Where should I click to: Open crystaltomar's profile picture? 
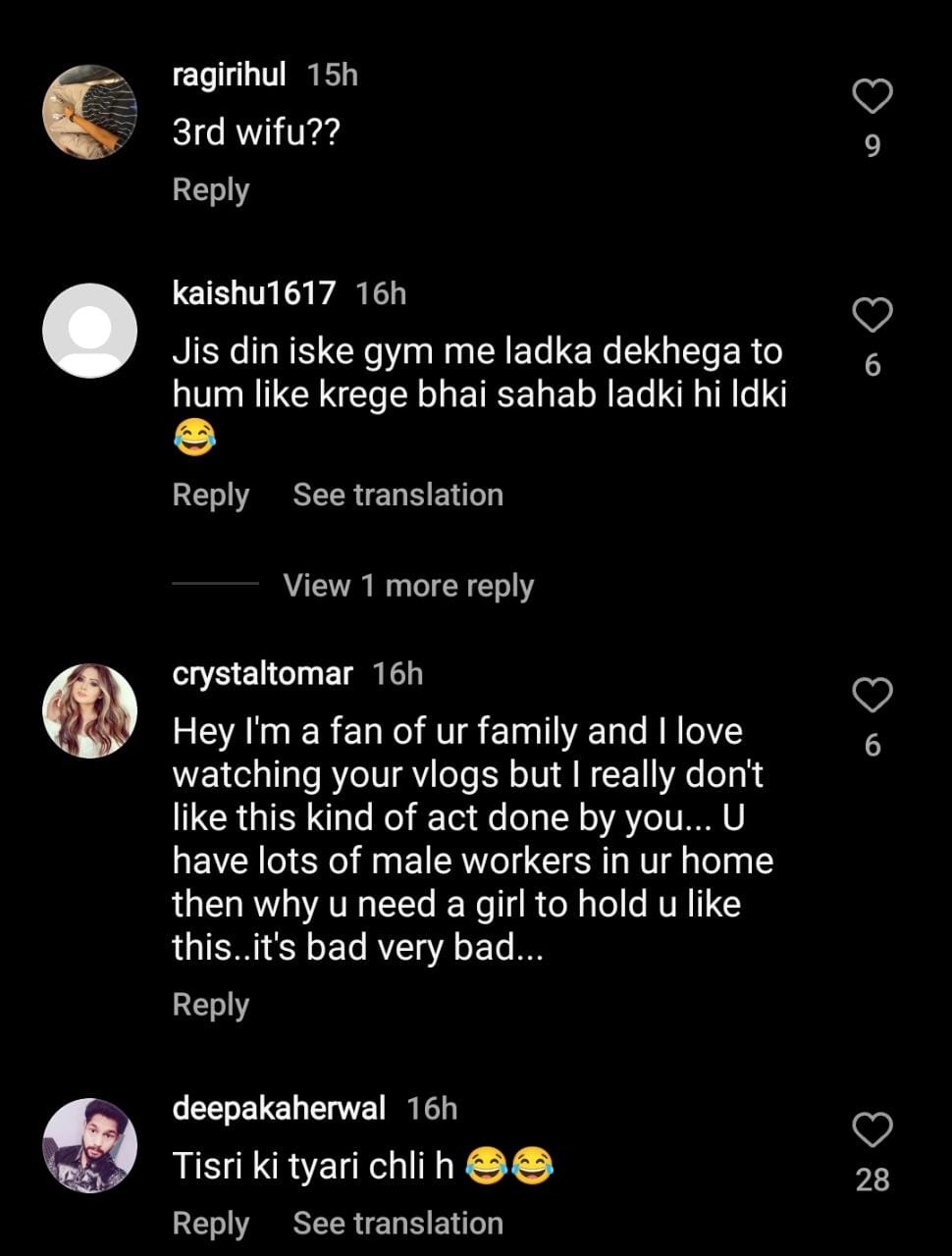(x=89, y=710)
